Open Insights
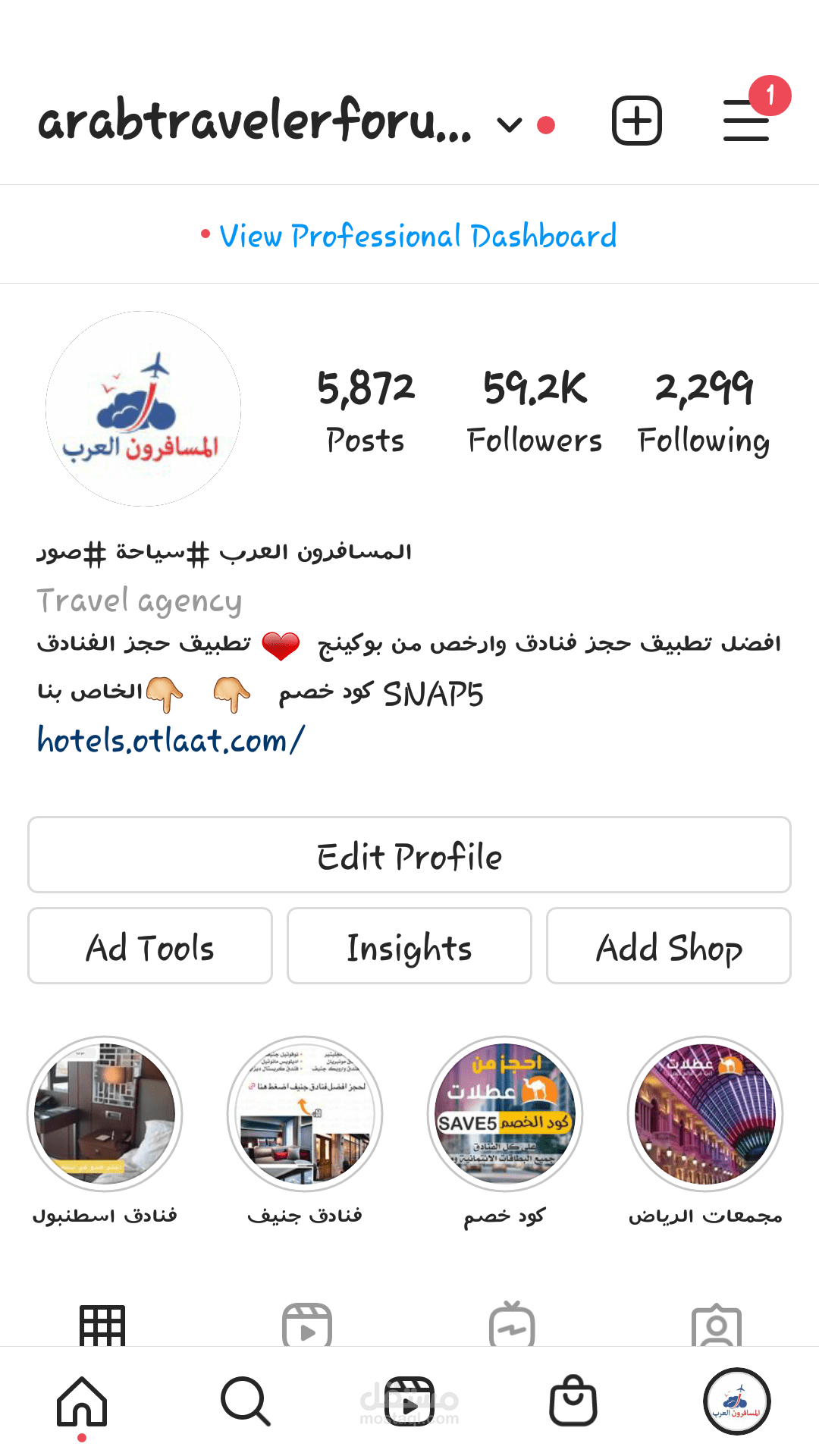 click(x=409, y=946)
